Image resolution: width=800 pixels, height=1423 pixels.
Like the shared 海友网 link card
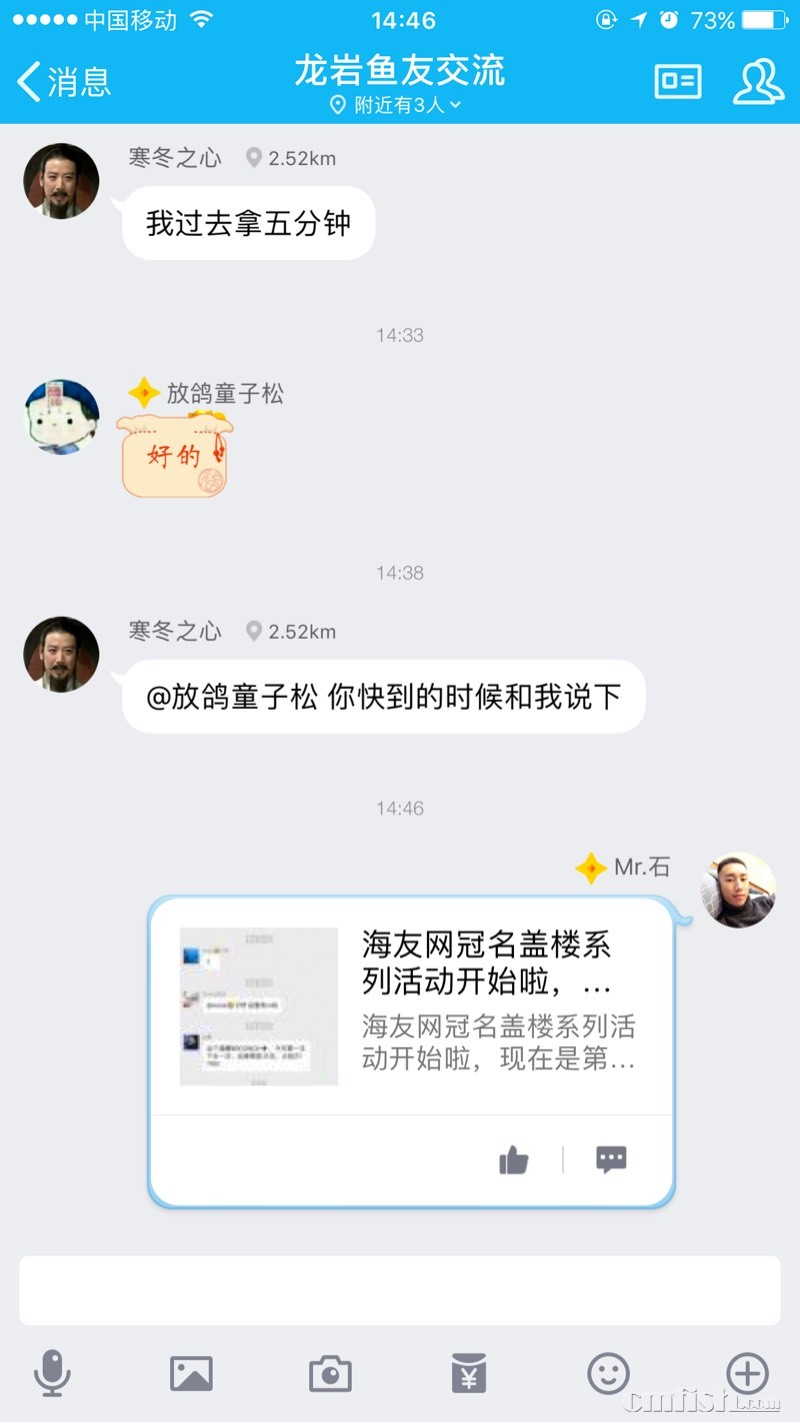click(x=513, y=1160)
